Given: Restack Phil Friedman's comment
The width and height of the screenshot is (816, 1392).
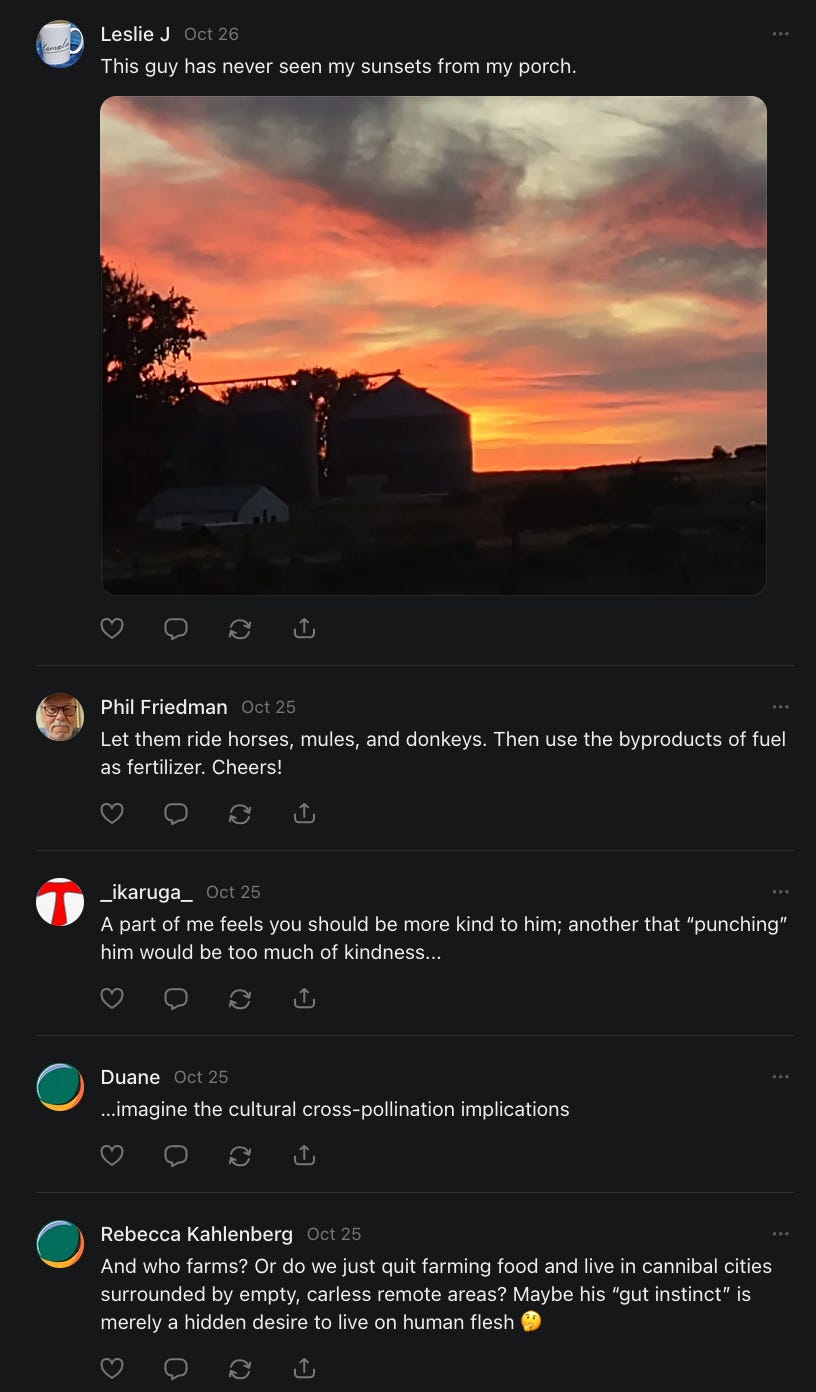Looking at the screenshot, I should [240, 813].
